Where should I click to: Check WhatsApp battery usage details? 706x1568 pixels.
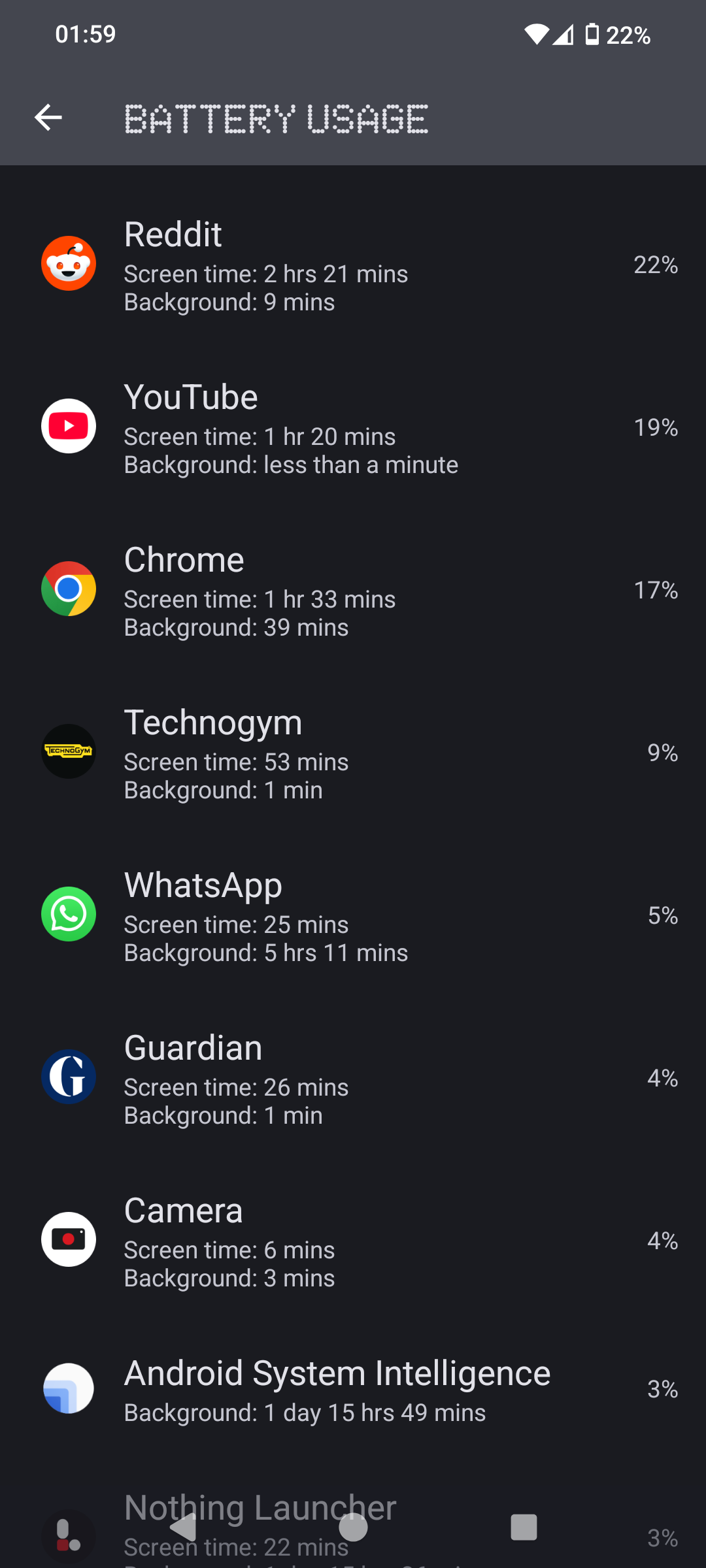[353, 915]
